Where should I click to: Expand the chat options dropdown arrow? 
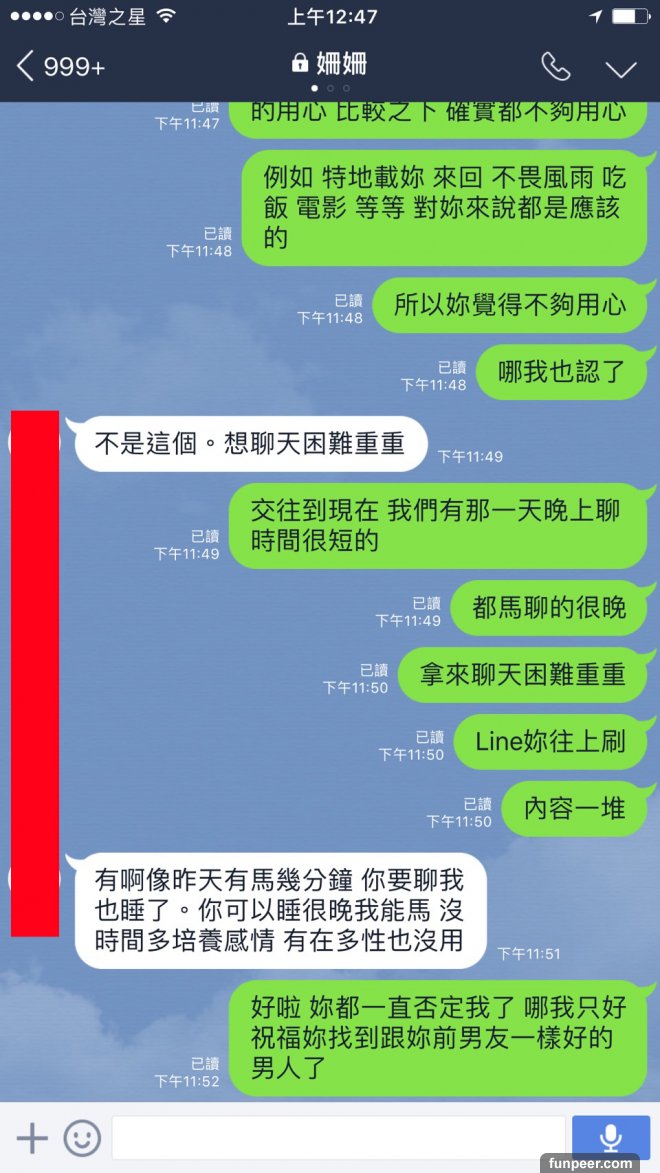point(621,68)
